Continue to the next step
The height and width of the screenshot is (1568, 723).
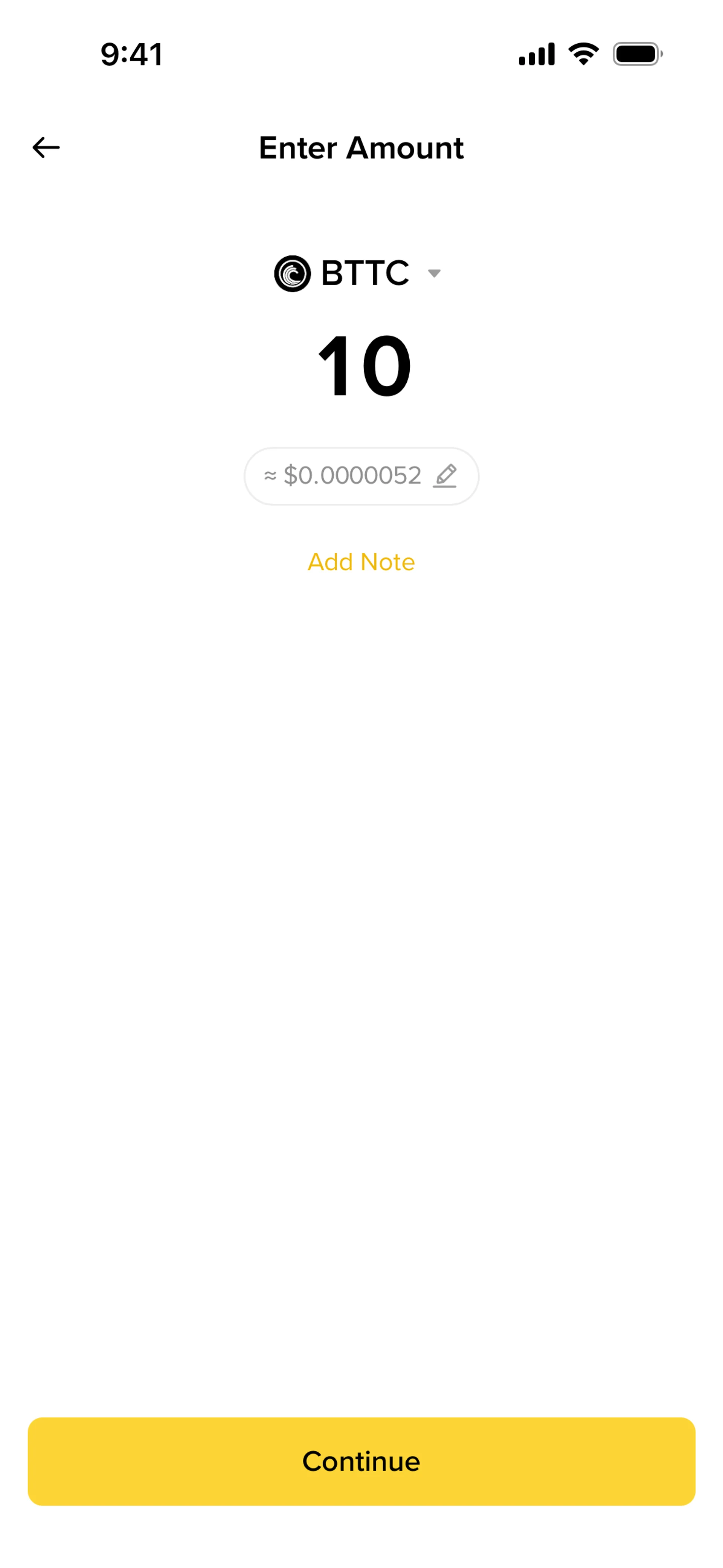361,1461
